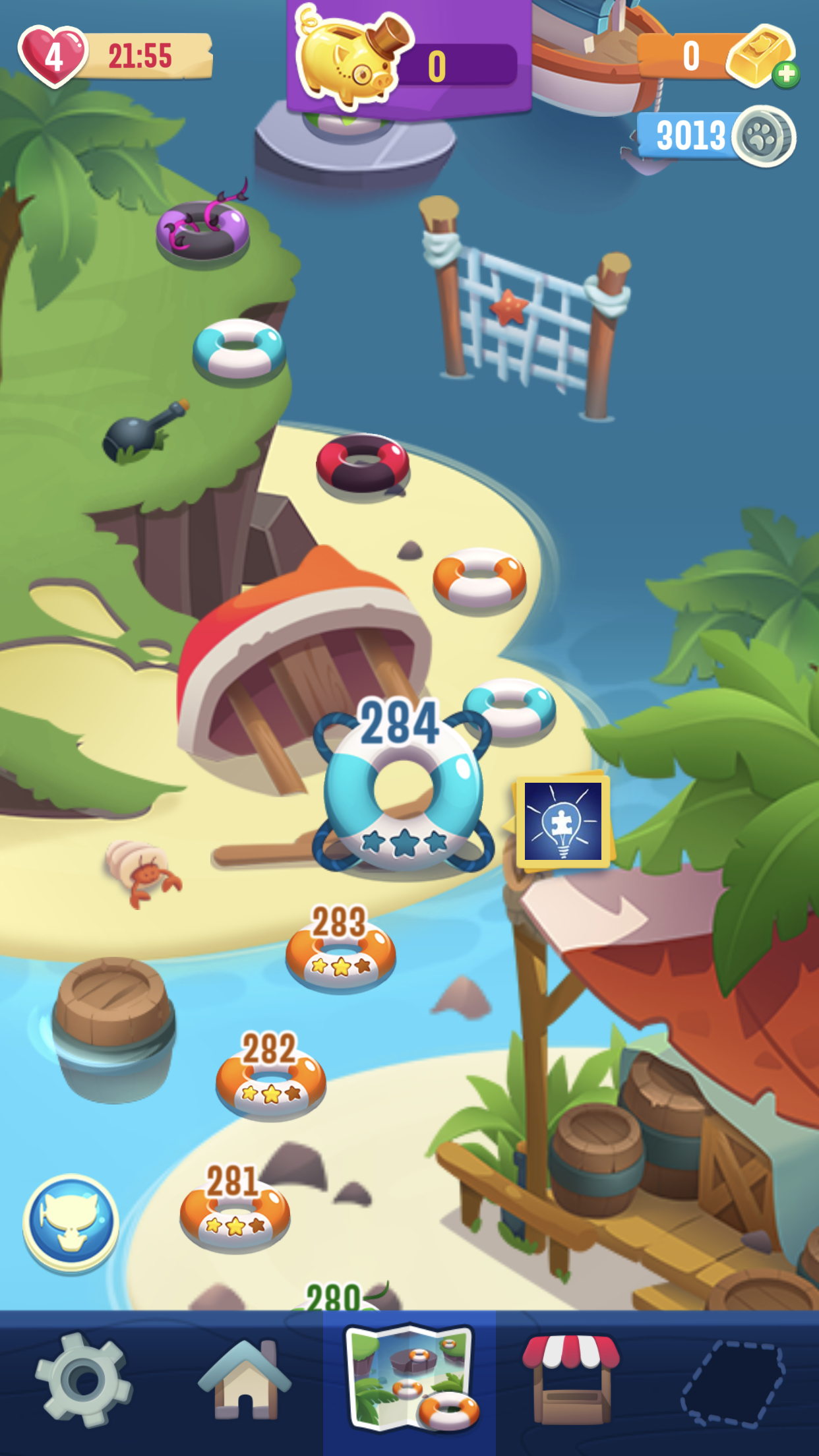
Task: Start level 284
Action: [404, 791]
